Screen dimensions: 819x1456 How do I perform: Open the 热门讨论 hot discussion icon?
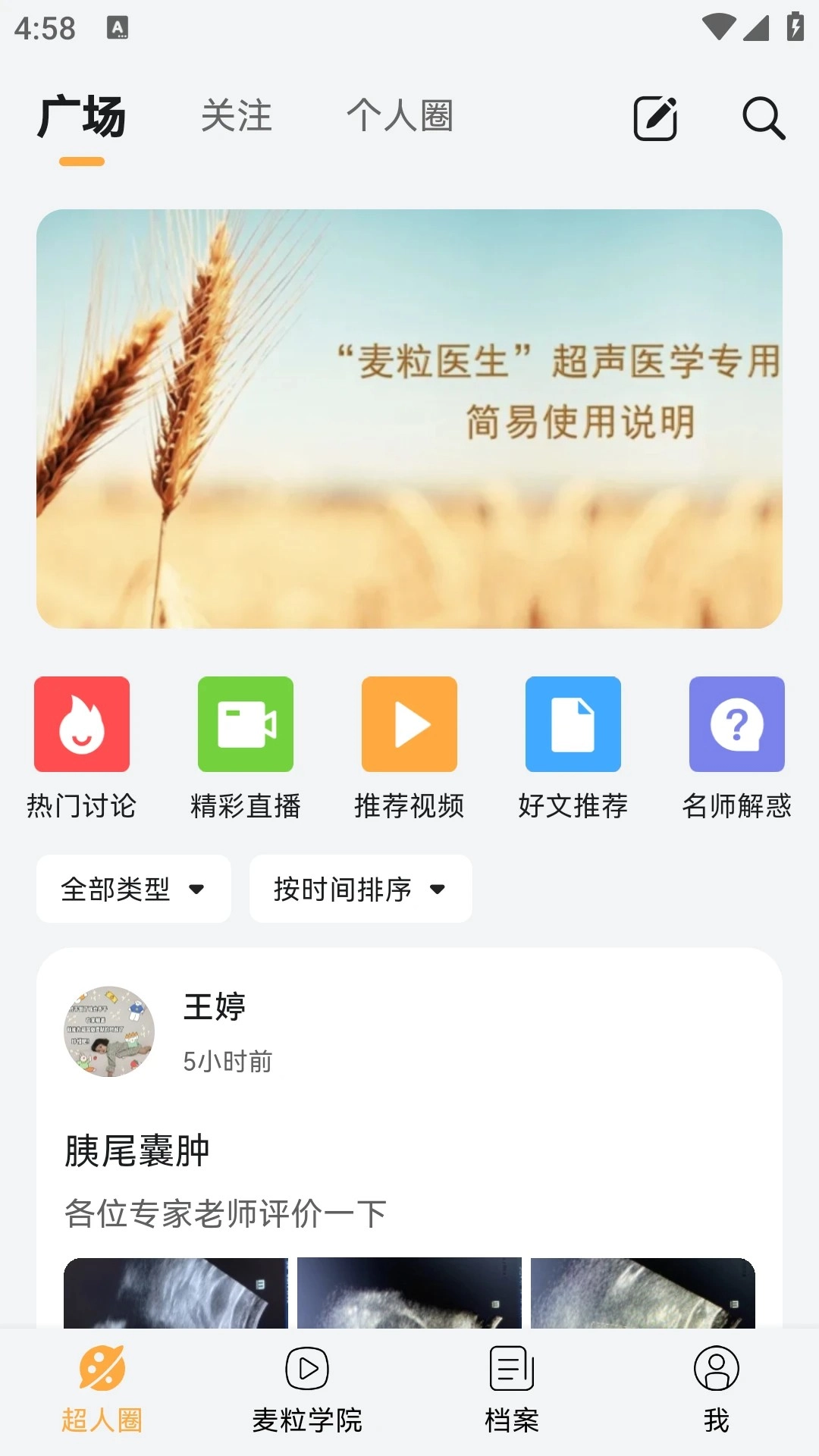click(81, 724)
